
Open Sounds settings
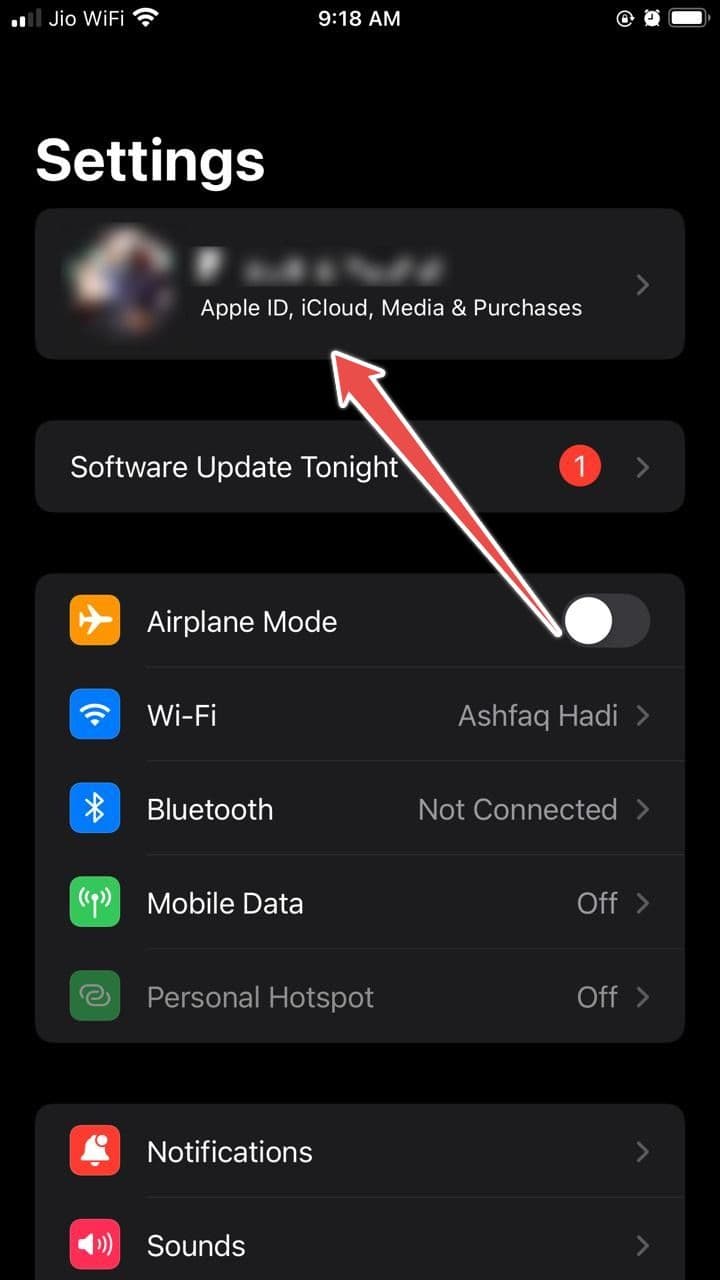pos(360,1245)
